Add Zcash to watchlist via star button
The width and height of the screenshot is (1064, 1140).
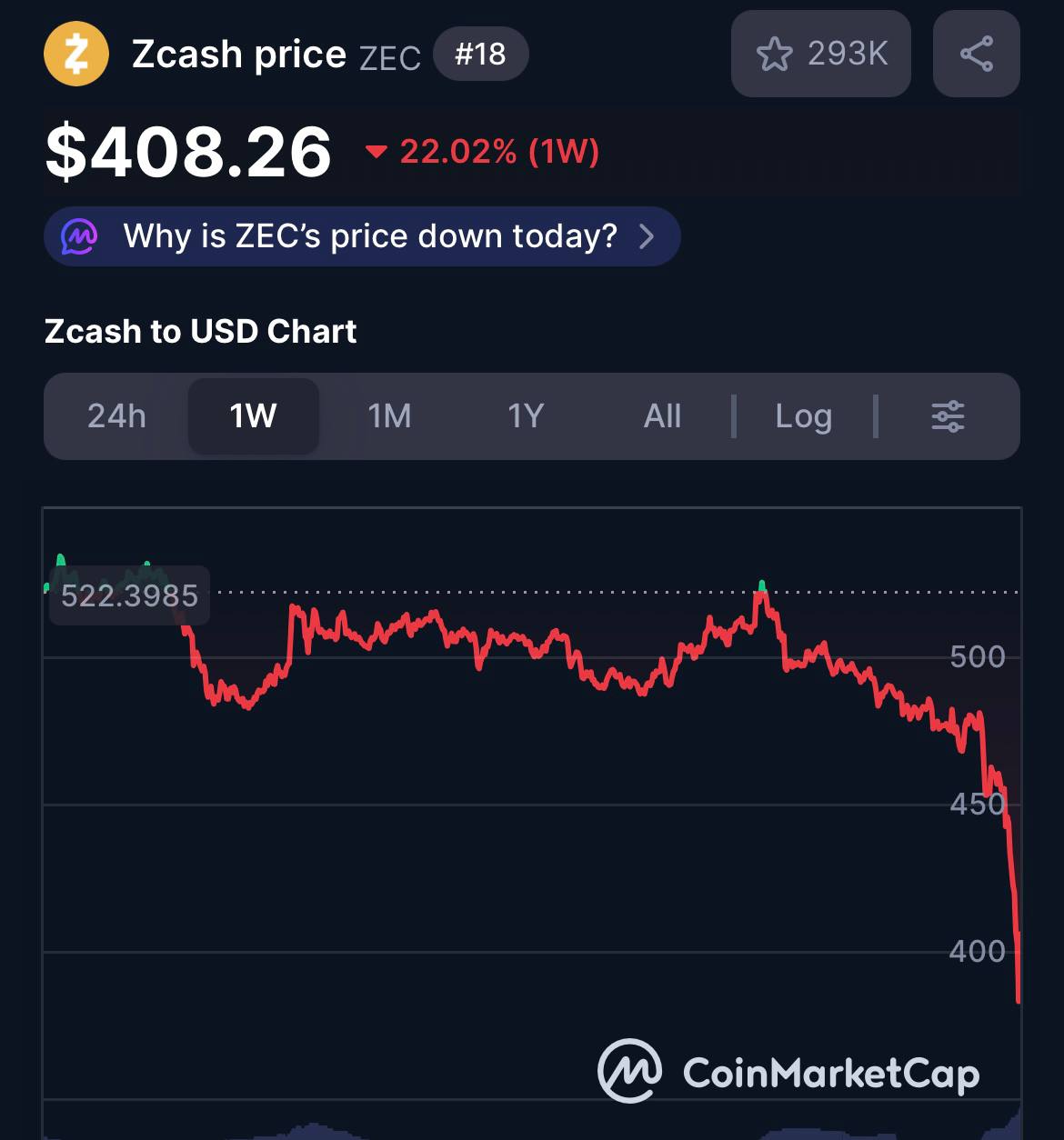point(819,55)
